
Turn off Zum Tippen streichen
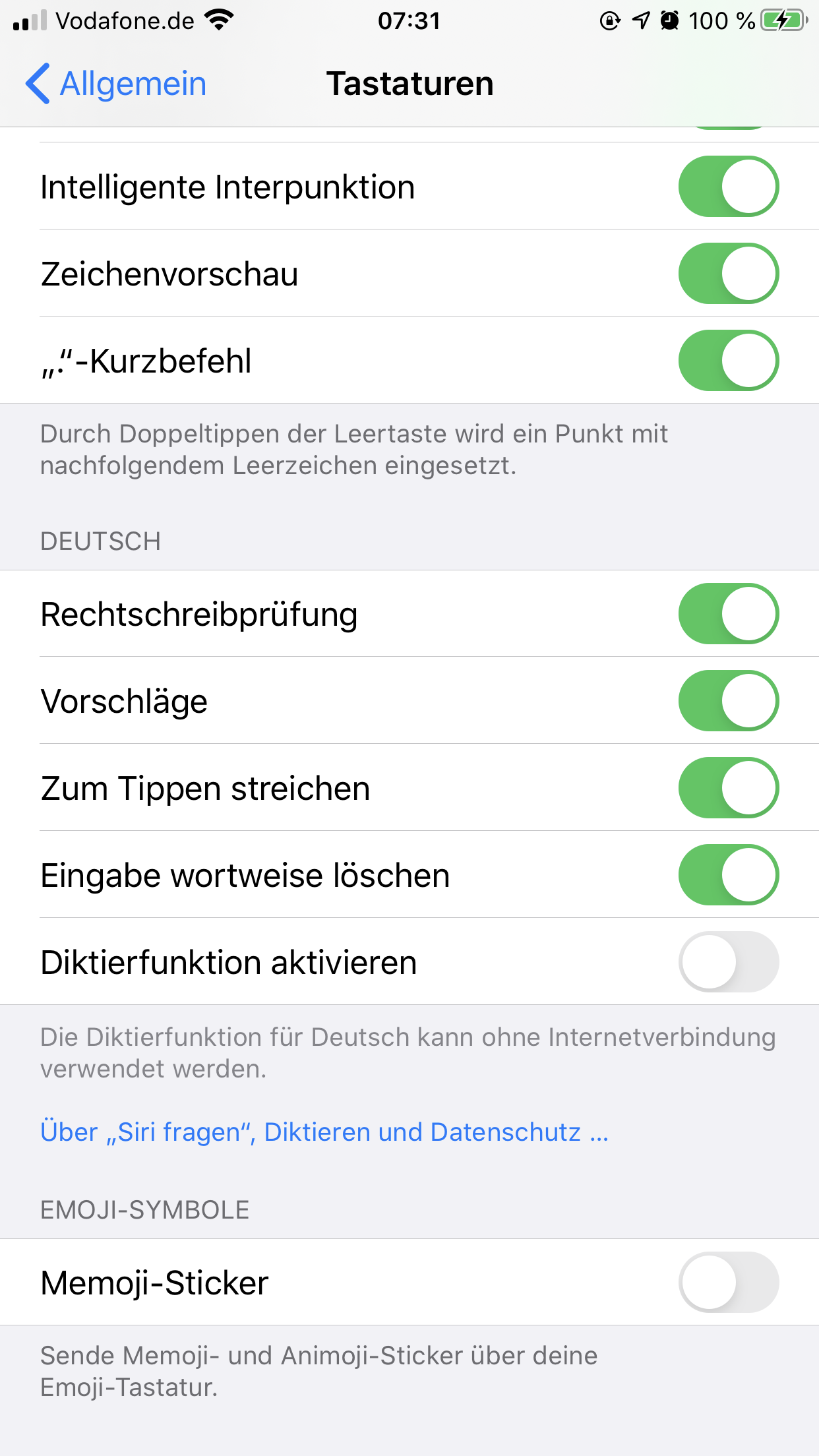pyautogui.click(x=728, y=788)
